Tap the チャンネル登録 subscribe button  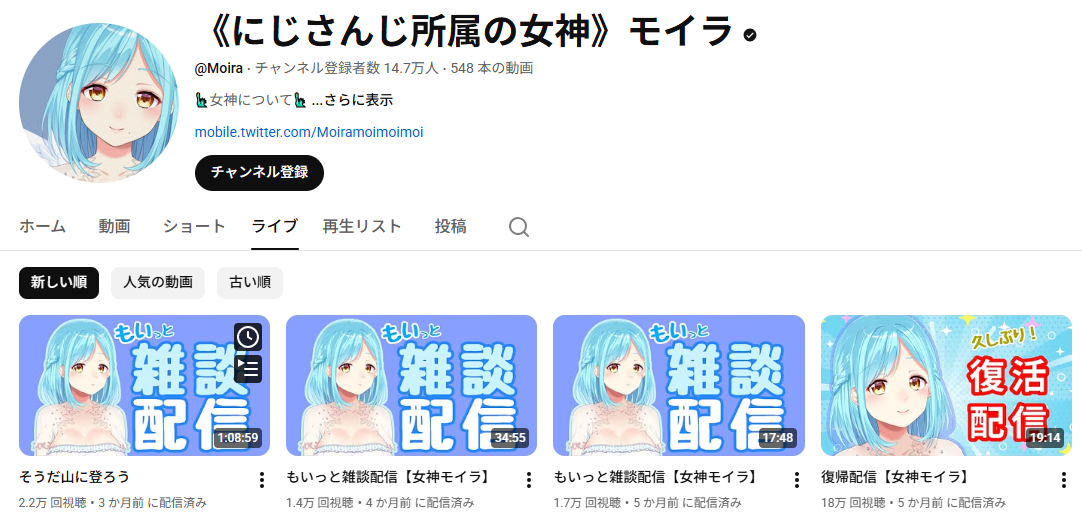[259, 172]
